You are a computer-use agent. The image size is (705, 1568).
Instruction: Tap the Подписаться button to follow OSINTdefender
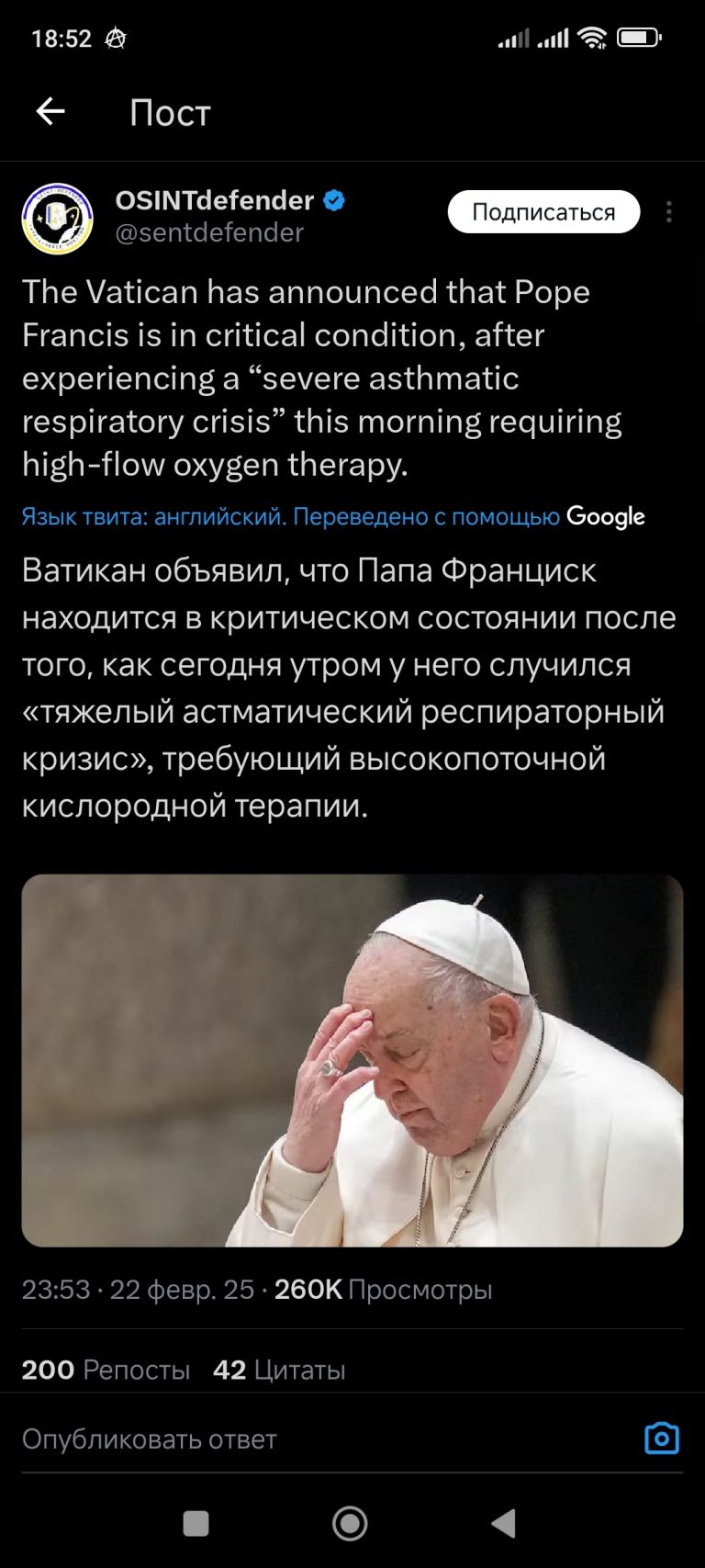click(543, 212)
